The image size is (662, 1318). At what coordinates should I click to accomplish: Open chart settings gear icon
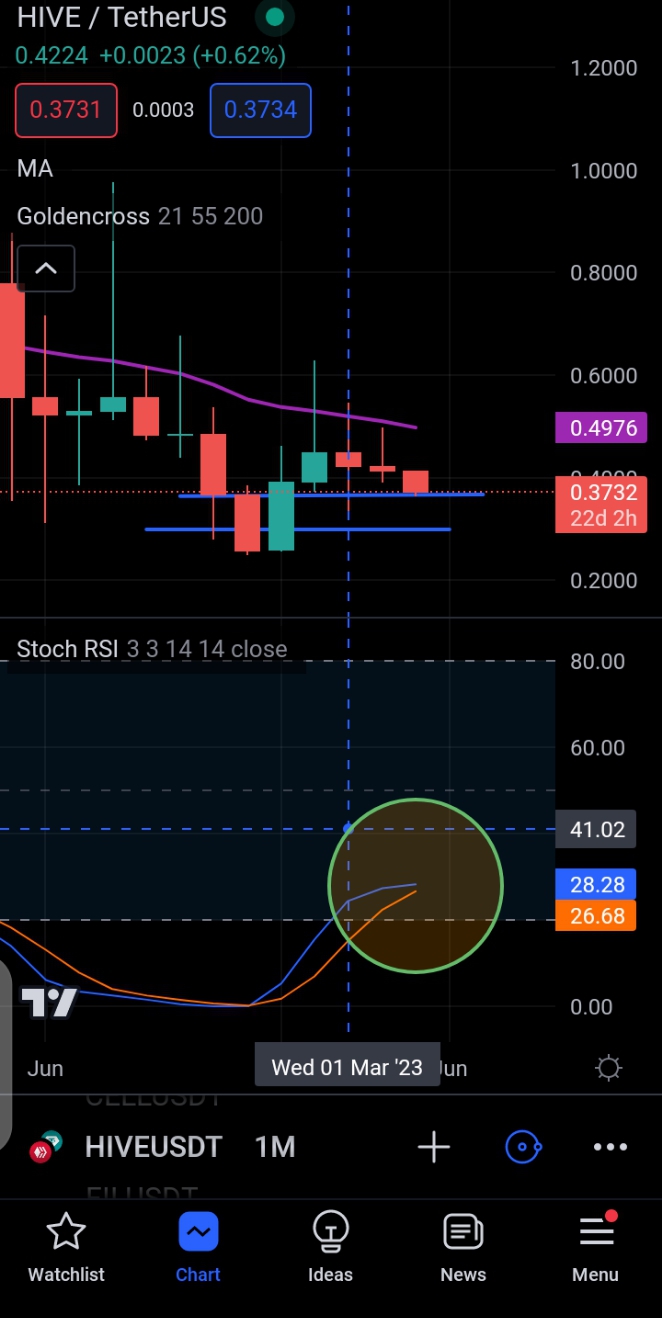(x=608, y=1068)
